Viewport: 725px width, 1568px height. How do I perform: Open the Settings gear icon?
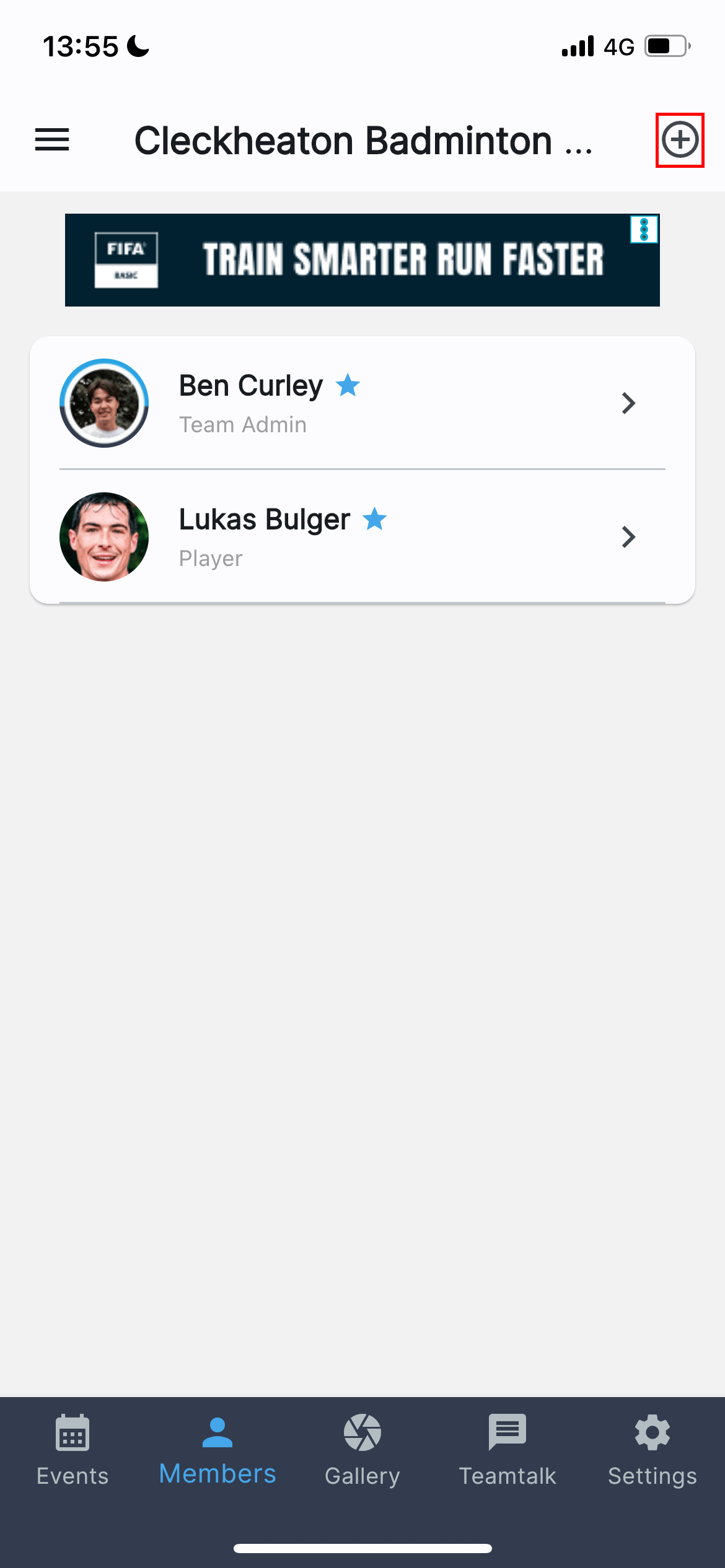click(652, 1432)
